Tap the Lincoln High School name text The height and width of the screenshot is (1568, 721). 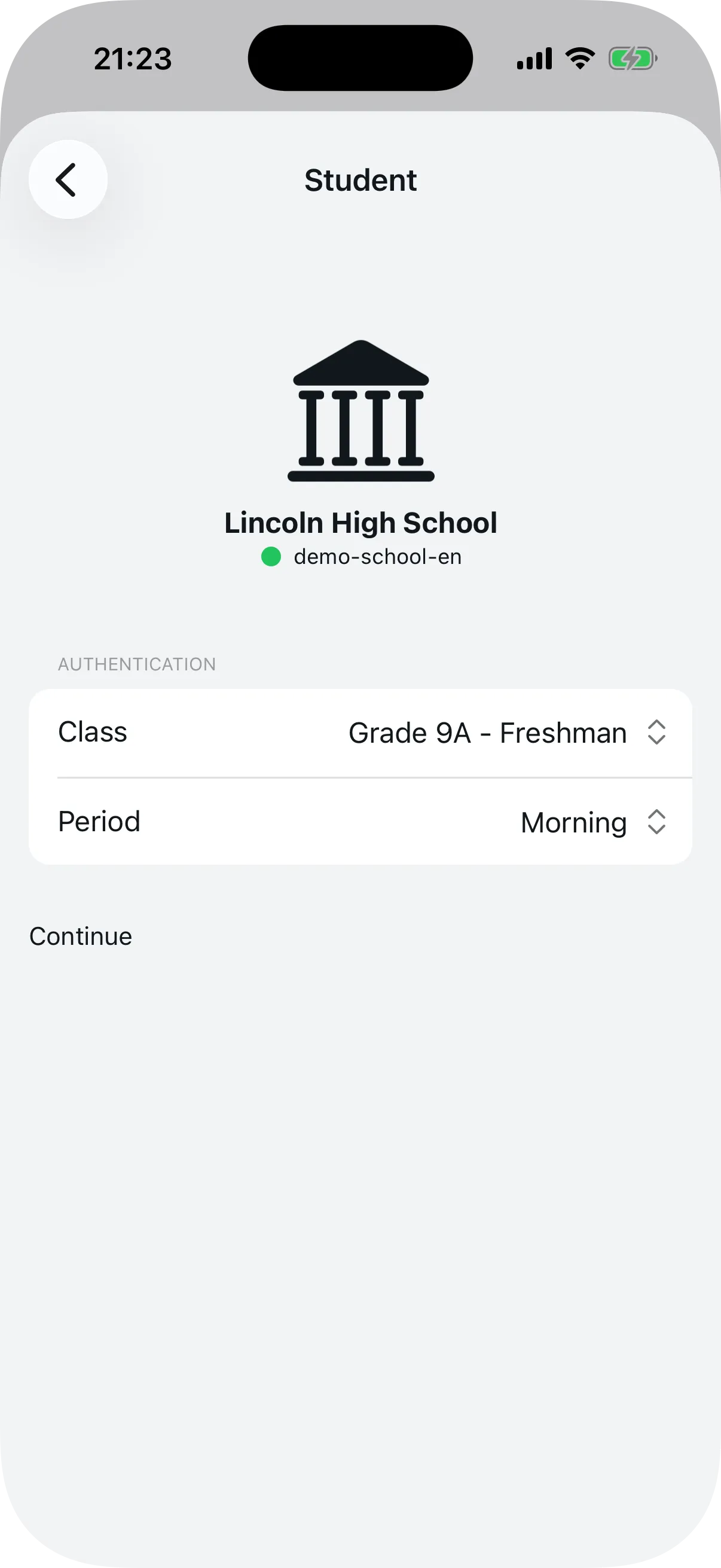(361, 521)
